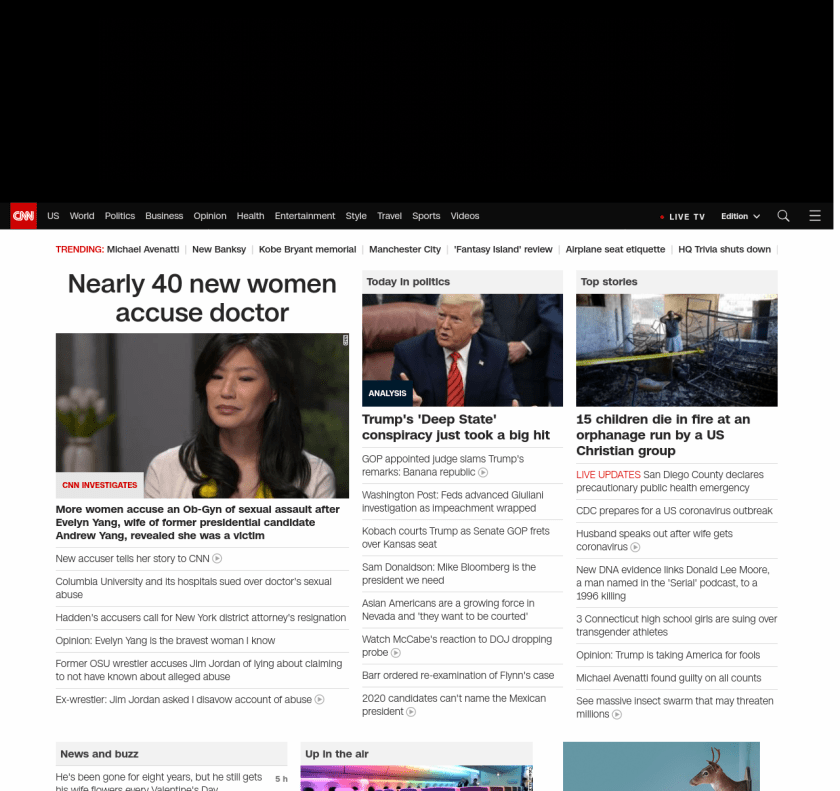Open the hamburger menu icon
The image size is (840, 791).
[815, 216]
